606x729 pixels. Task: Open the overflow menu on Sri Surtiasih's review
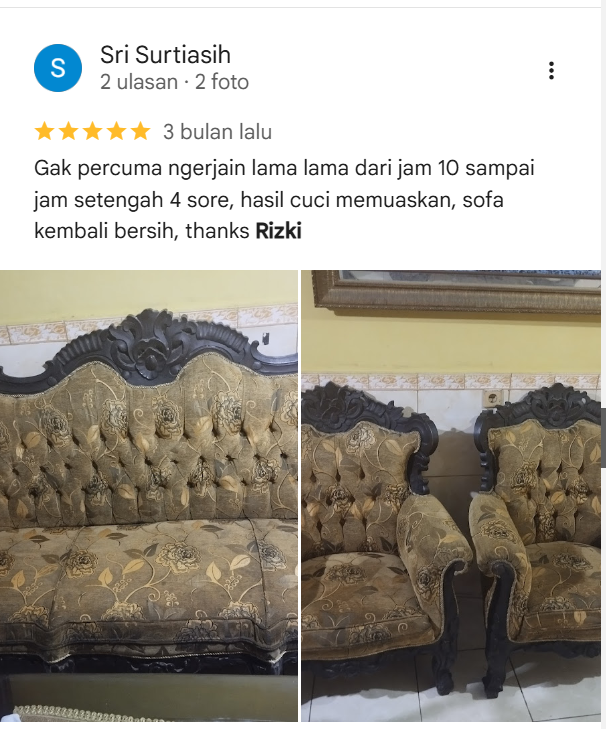(551, 70)
